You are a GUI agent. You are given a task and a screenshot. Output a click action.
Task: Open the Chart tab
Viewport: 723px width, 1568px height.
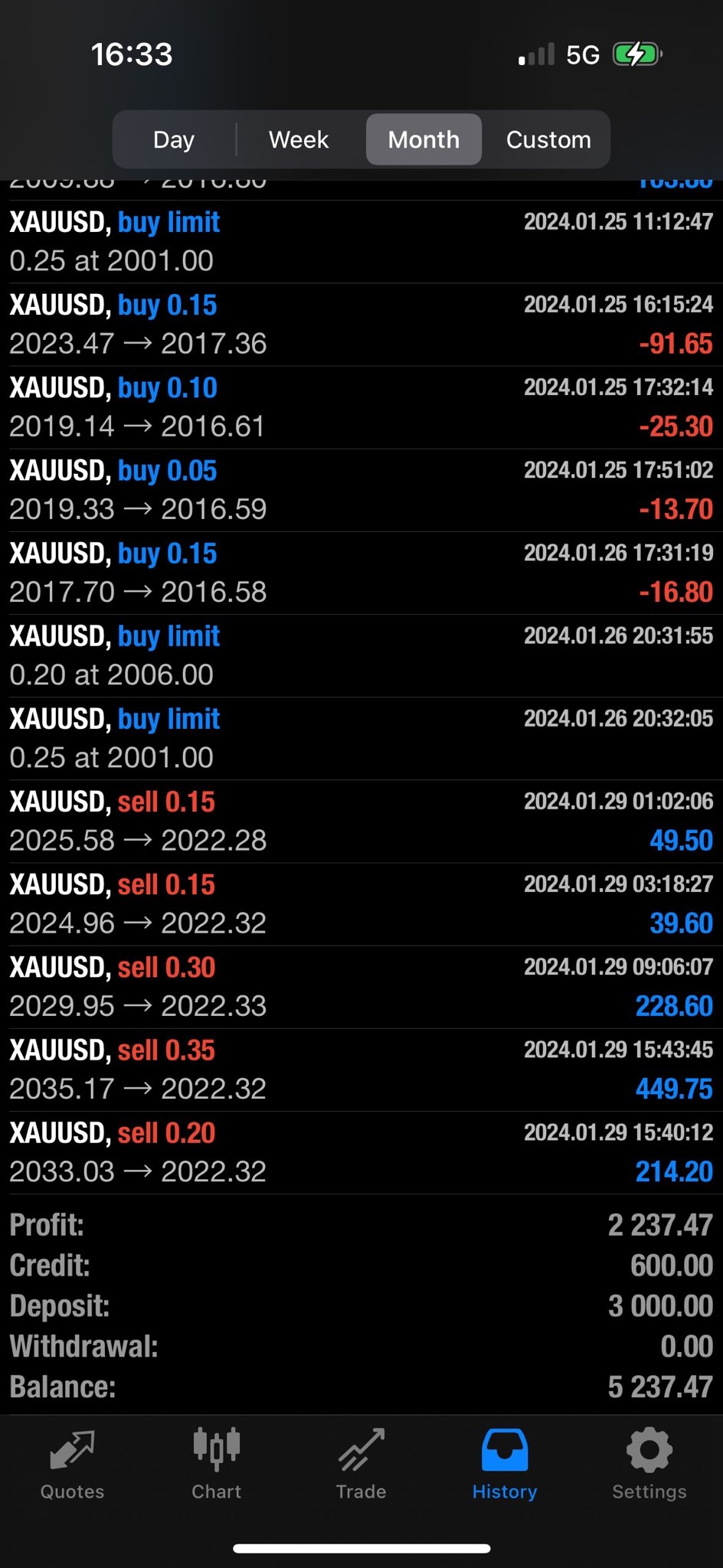click(217, 1465)
